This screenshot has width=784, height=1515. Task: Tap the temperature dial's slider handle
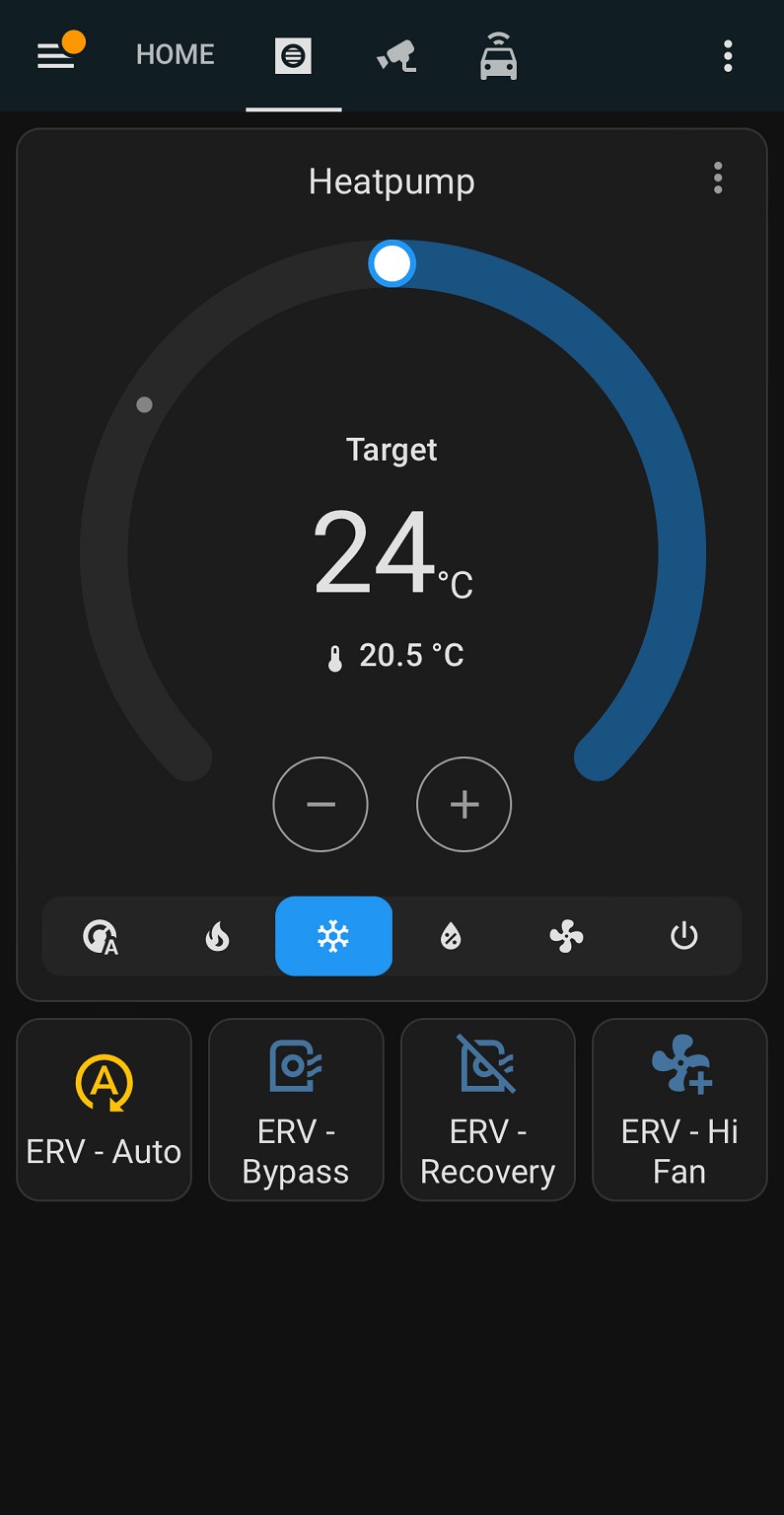click(x=392, y=264)
